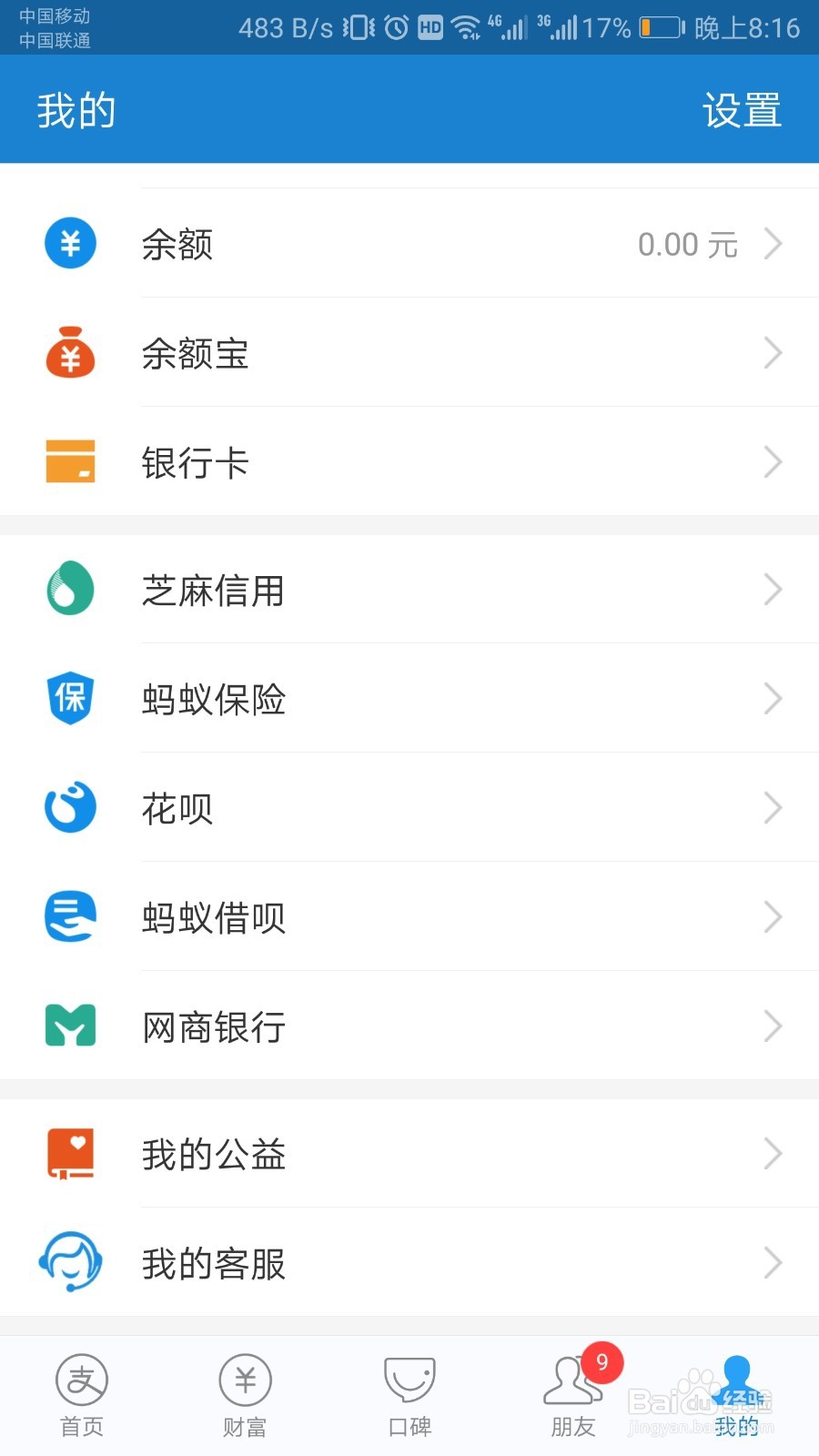Click the 我的客服 headset icon

click(69, 1263)
